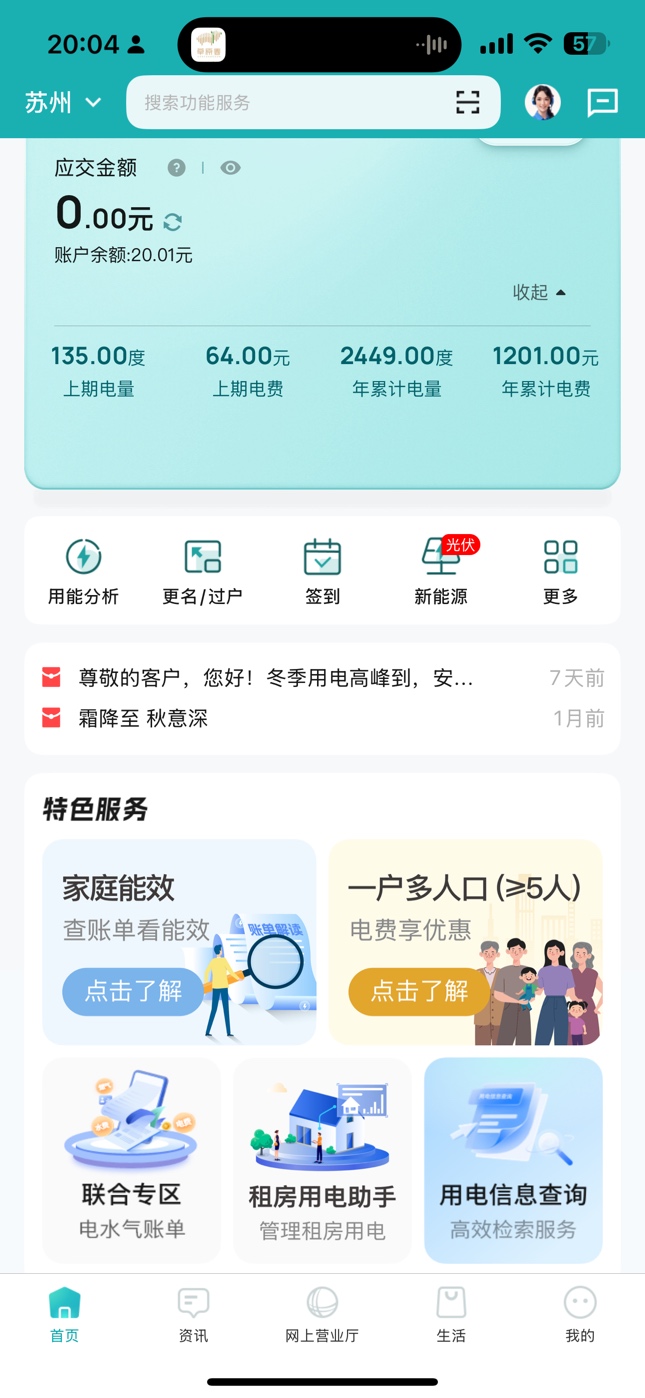Viewport: 645px width, 1398px height.
Task: Switch to the 网上营业厅 tab
Action: pos(322,1314)
